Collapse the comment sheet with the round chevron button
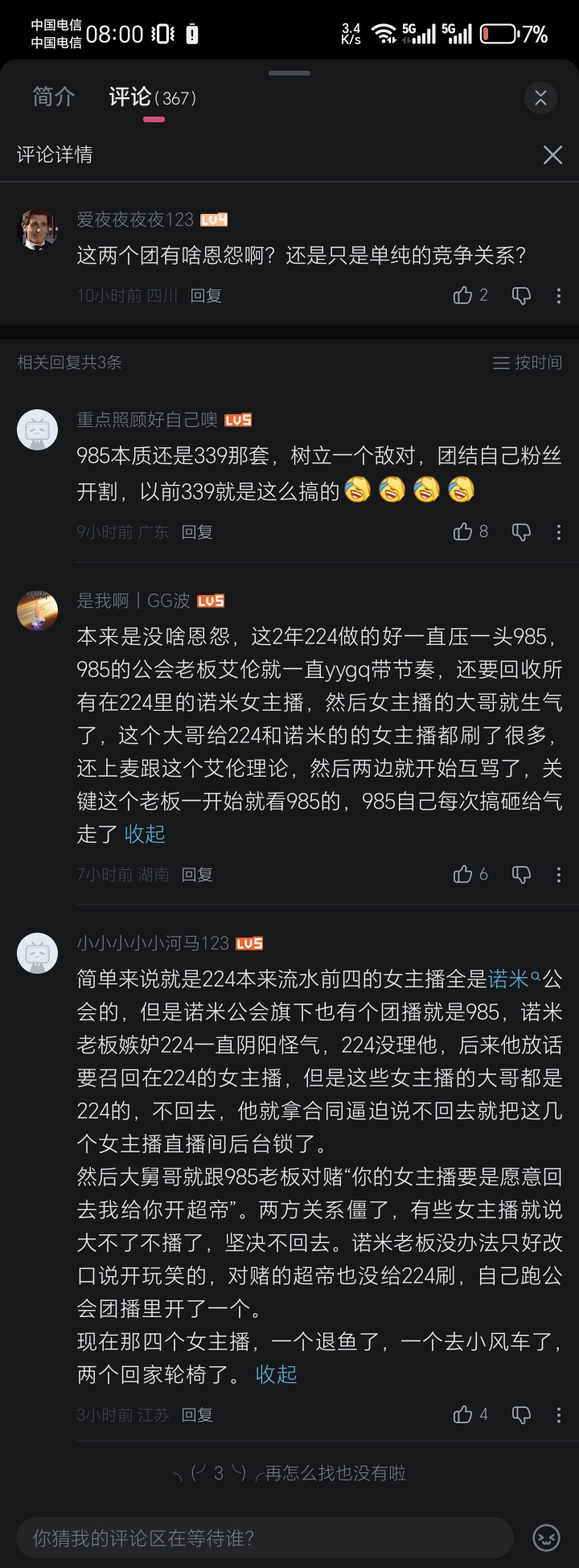 540,98
